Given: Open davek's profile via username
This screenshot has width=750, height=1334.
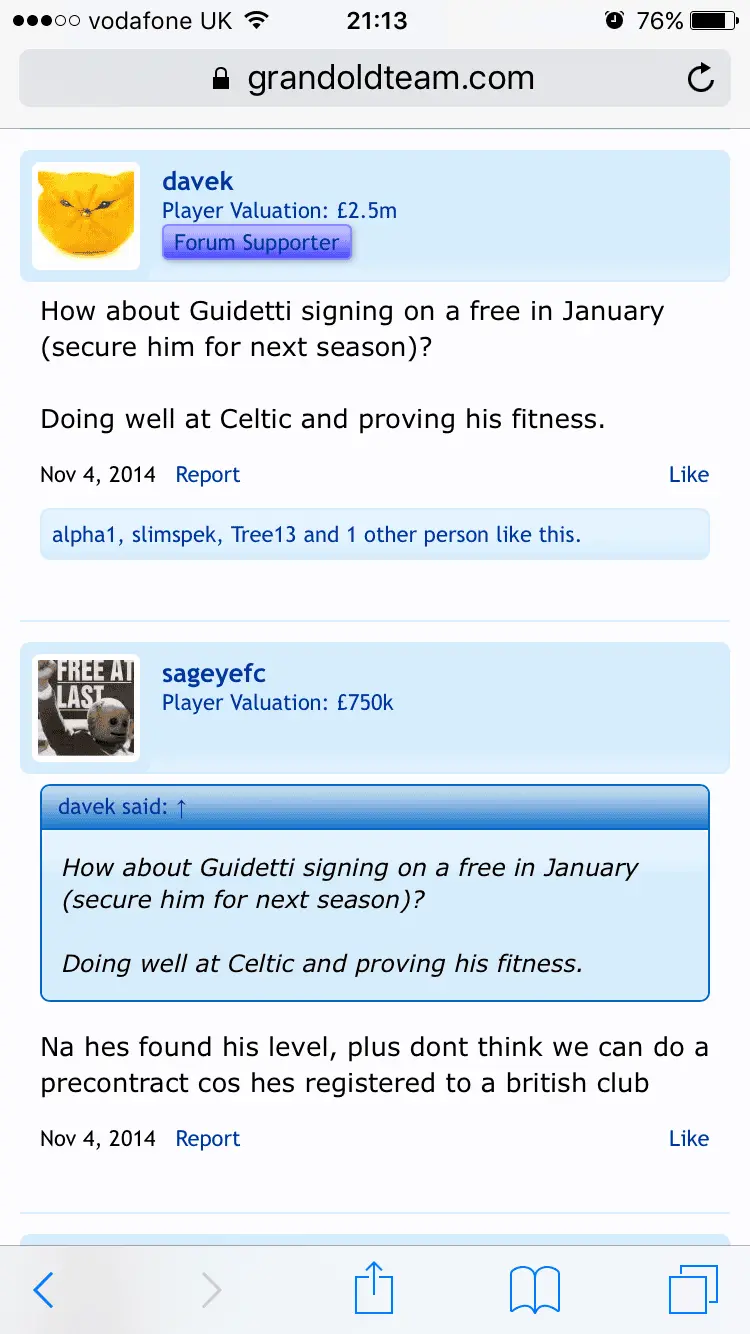Looking at the screenshot, I should [x=197, y=181].
